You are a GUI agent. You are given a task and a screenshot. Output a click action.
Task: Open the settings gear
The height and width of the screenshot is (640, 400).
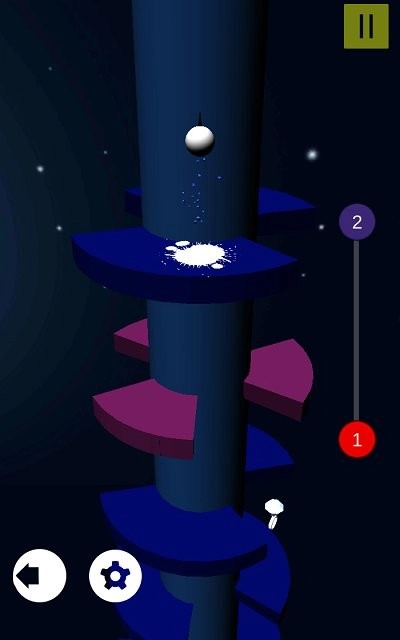click(x=116, y=576)
